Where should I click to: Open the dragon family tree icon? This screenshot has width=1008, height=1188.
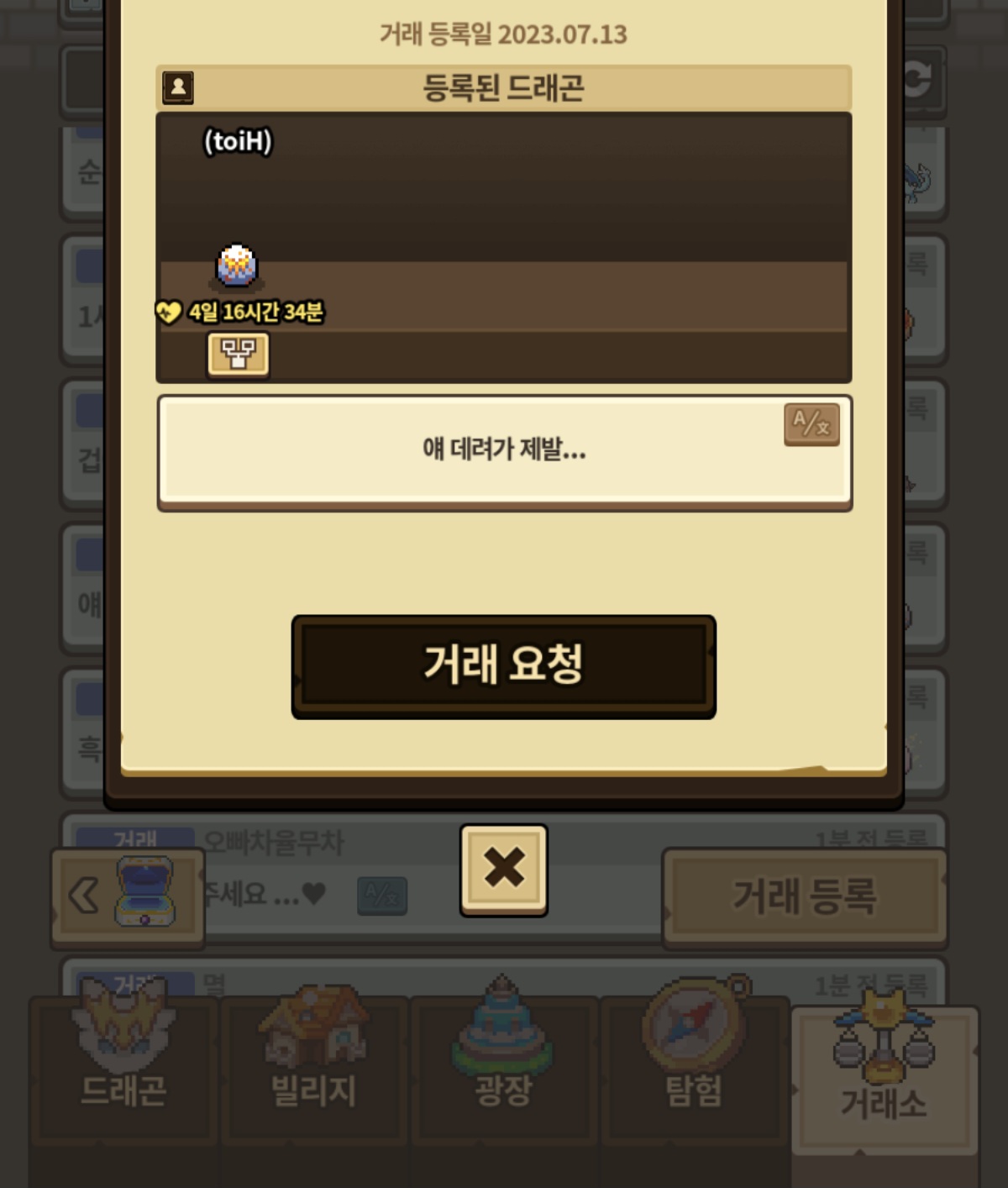(238, 354)
